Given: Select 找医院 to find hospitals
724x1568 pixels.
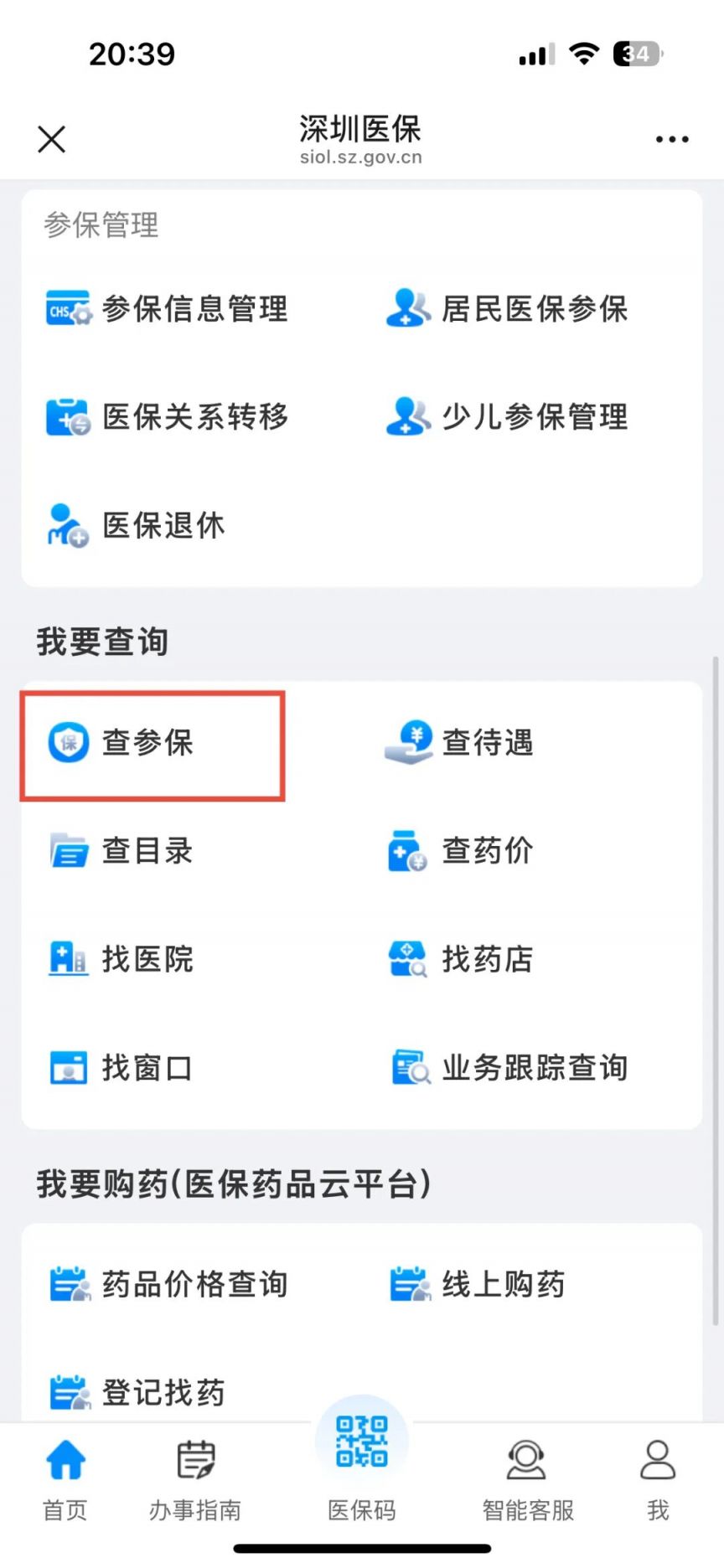Looking at the screenshot, I should pyautogui.click(x=122, y=959).
